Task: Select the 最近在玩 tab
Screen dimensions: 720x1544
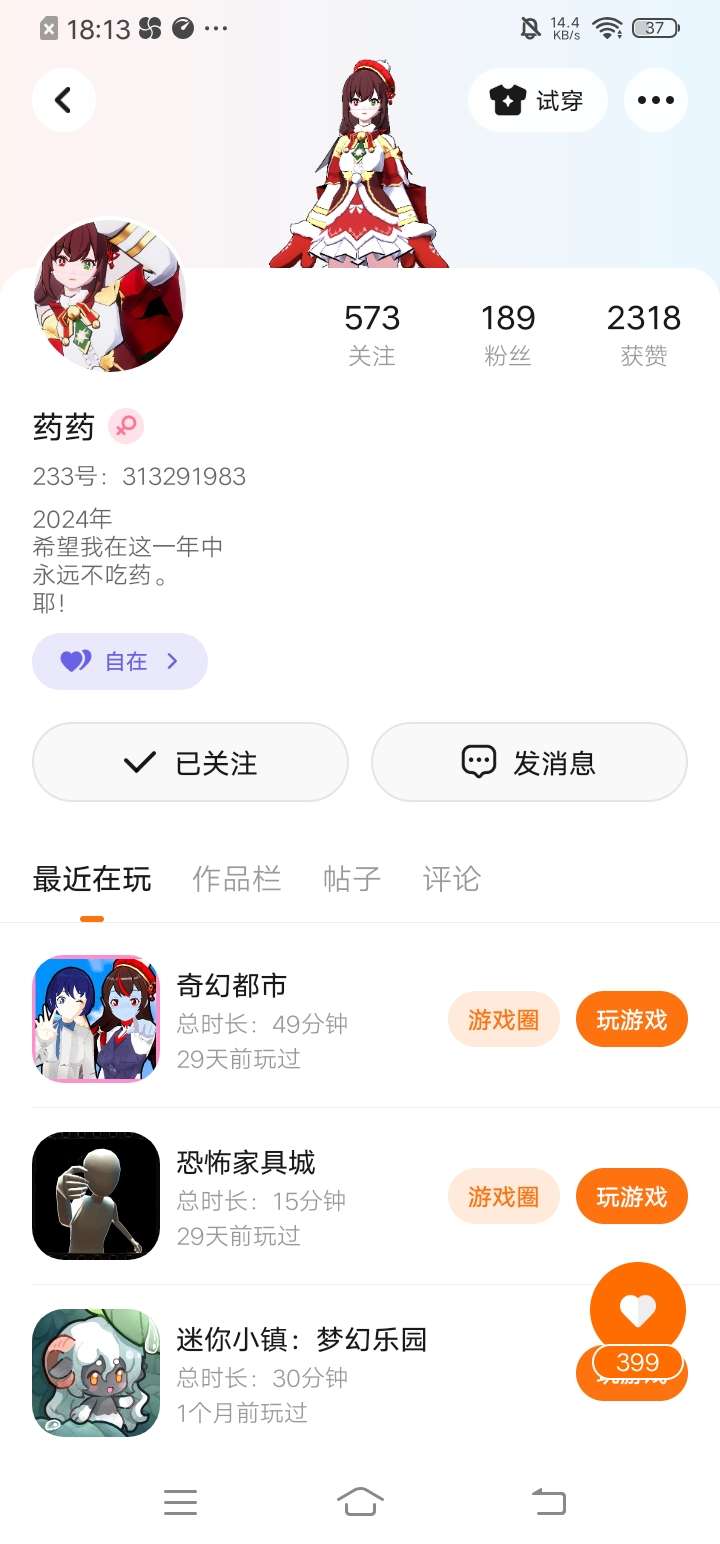Action: click(x=92, y=879)
